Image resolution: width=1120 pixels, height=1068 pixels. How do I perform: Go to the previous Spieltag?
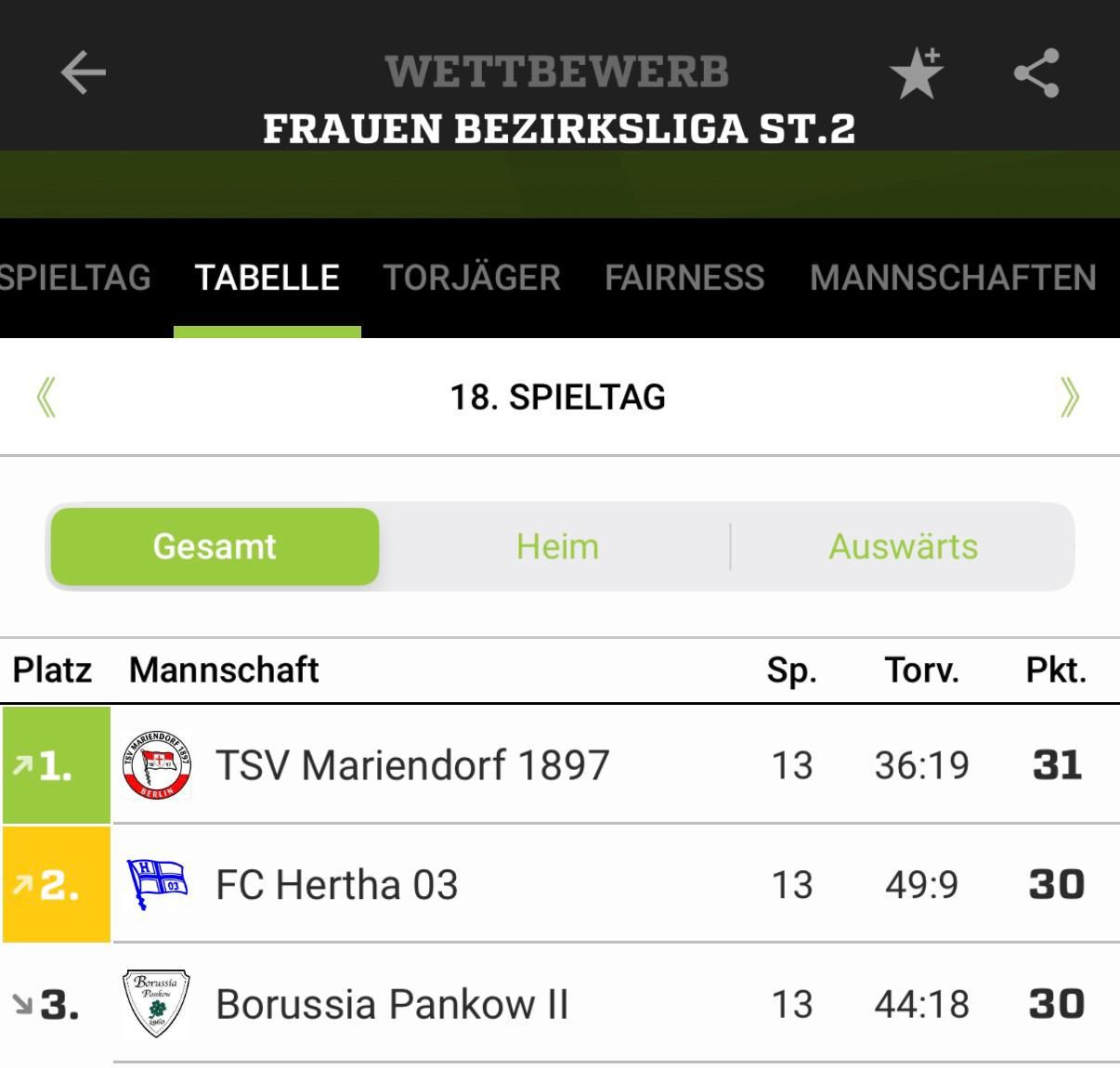tap(46, 397)
